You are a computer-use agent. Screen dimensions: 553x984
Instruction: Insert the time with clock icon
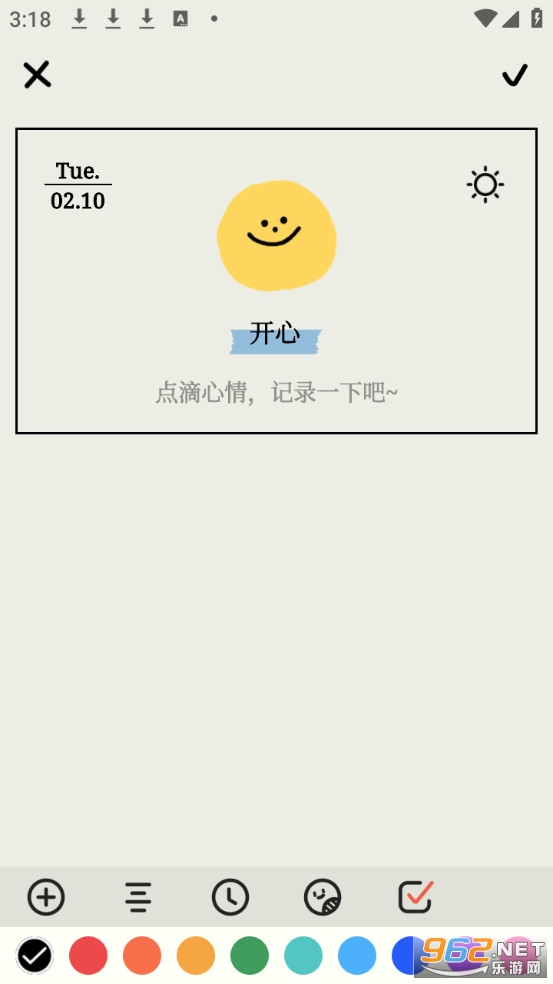pos(230,897)
